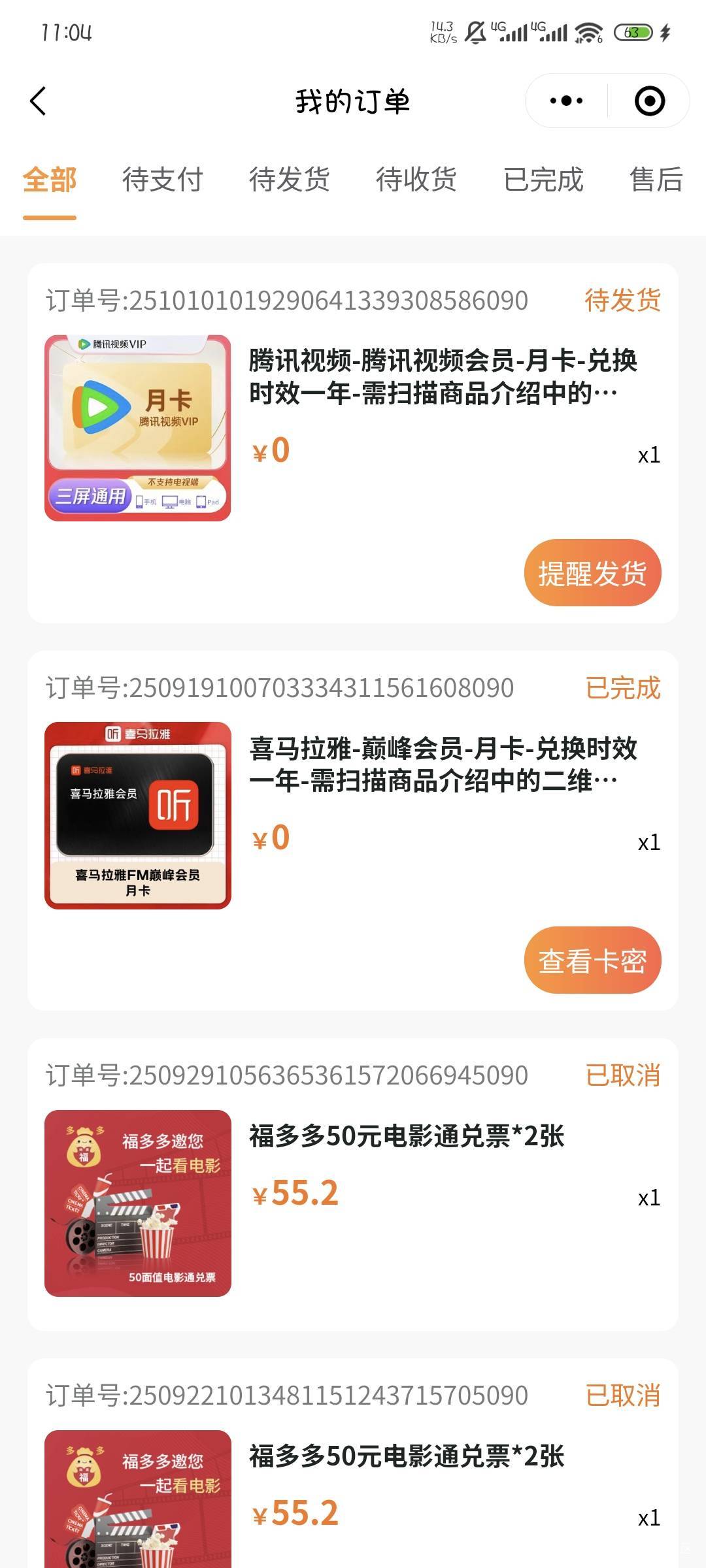Tap 提醒发货 for the 腾讯视频 order
Viewport: 706px width, 1568px height.
(x=592, y=573)
